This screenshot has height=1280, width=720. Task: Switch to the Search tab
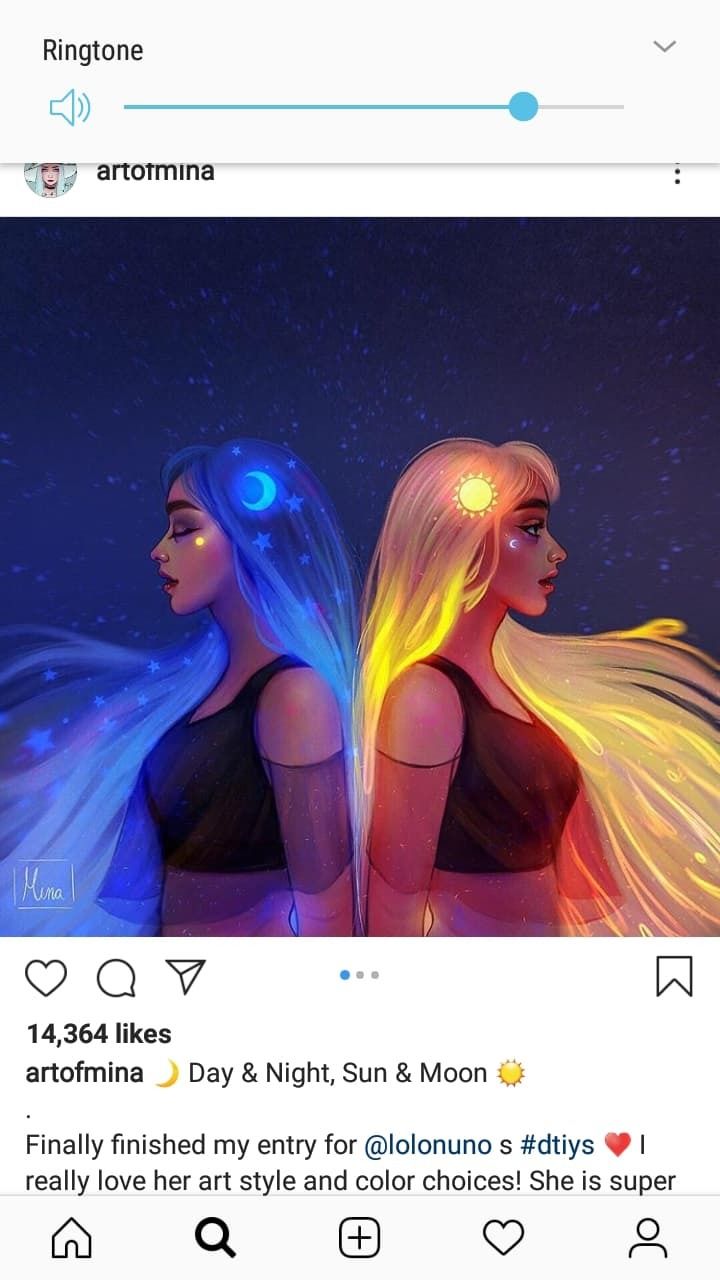215,1239
